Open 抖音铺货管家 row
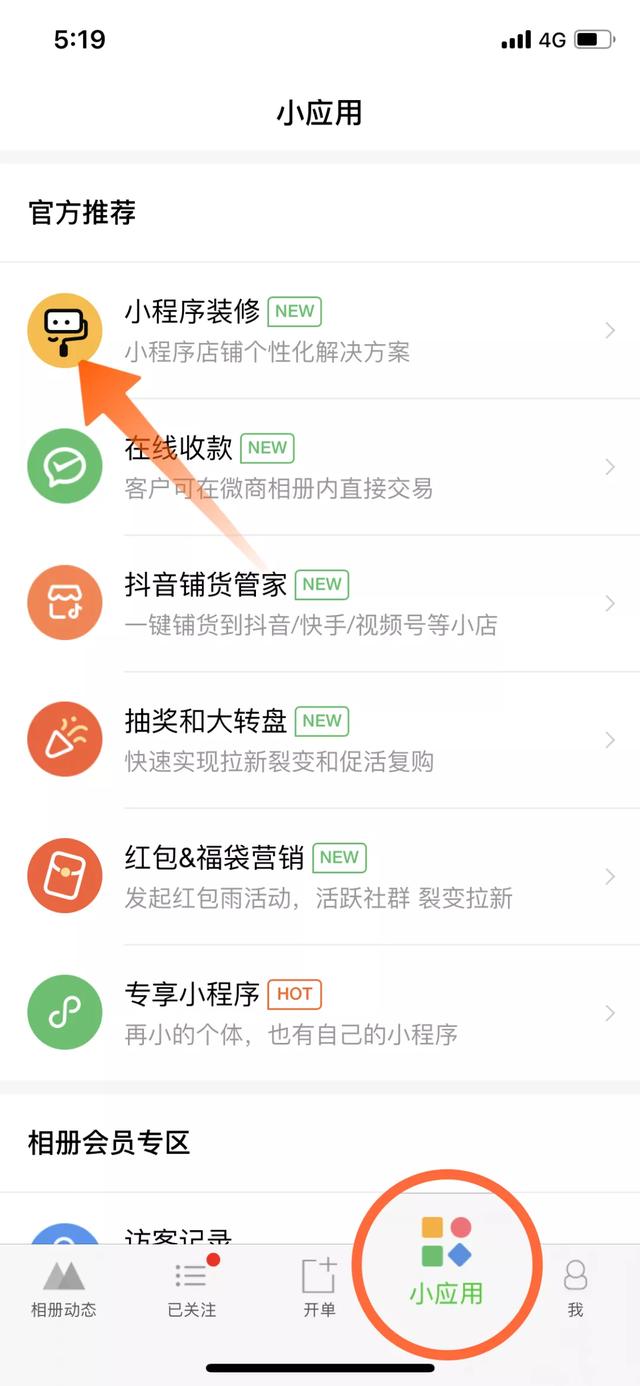The height and width of the screenshot is (1386, 640). [x=320, y=603]
